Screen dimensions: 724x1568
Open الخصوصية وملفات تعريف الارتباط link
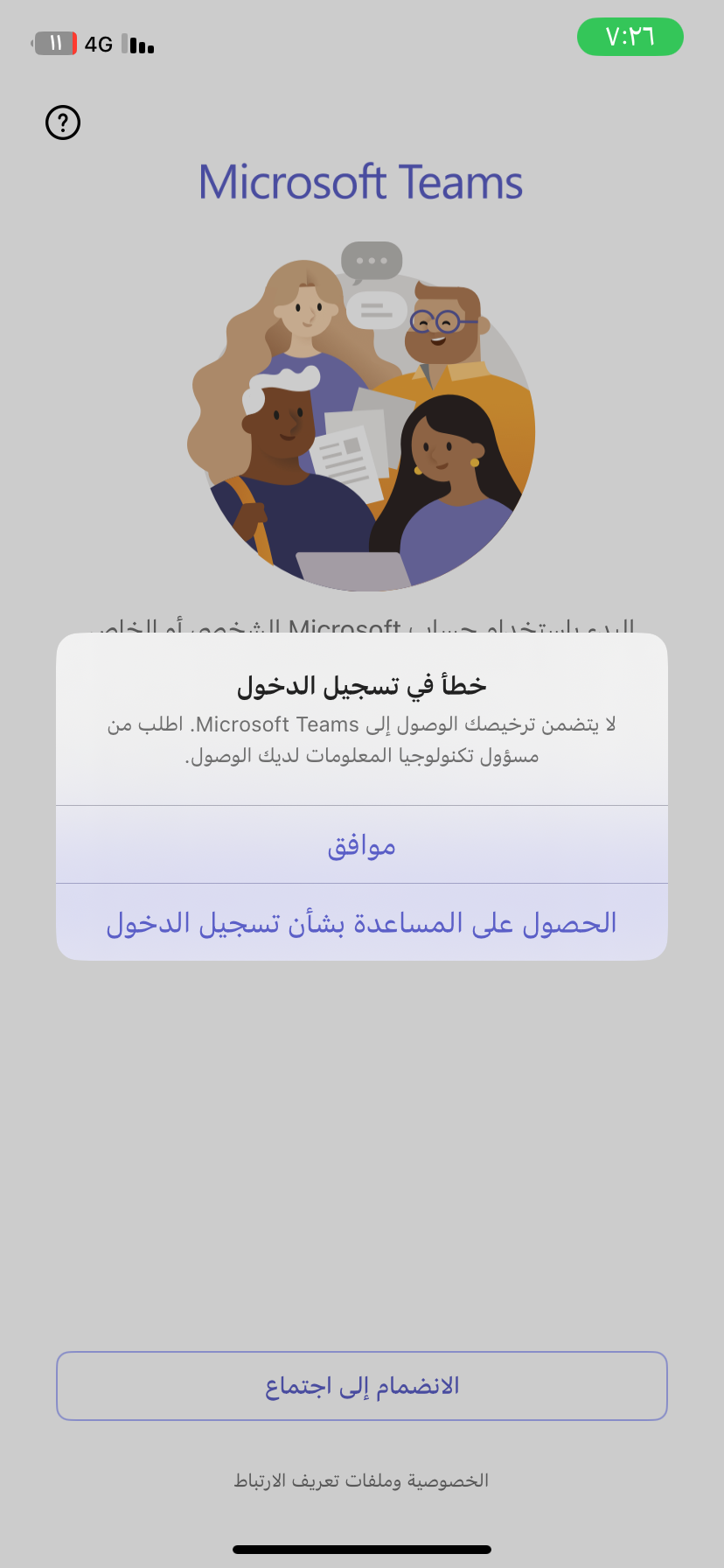[361, 1480]
